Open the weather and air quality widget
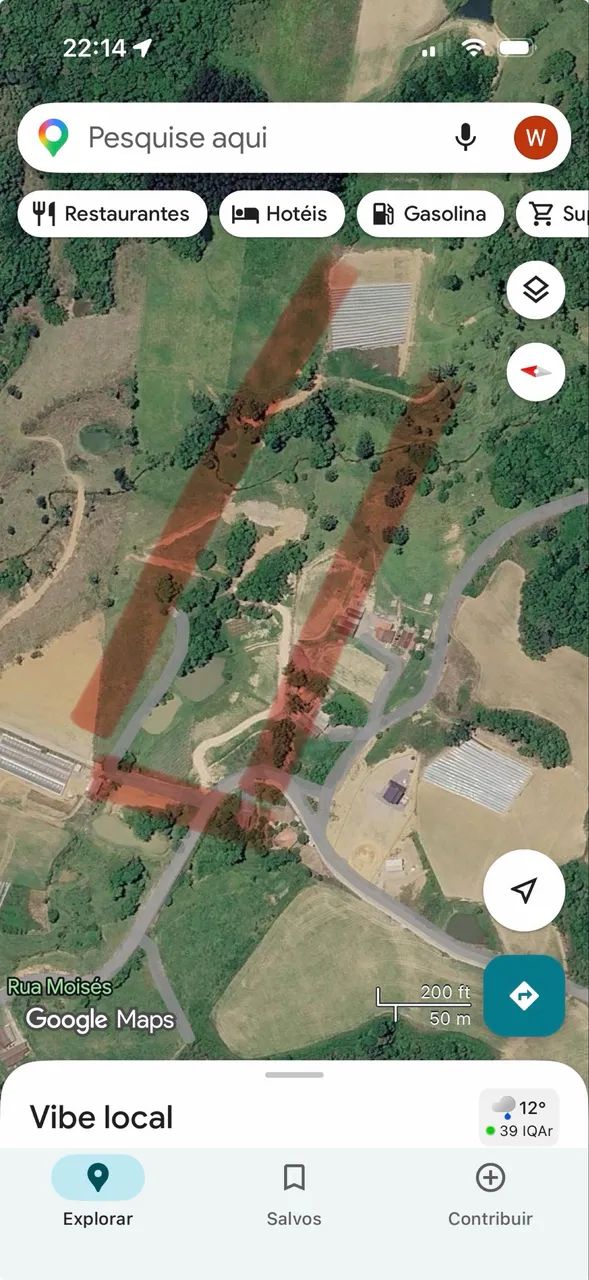The height and width of the screenshot is (1280, 589). coord(519,1118)
